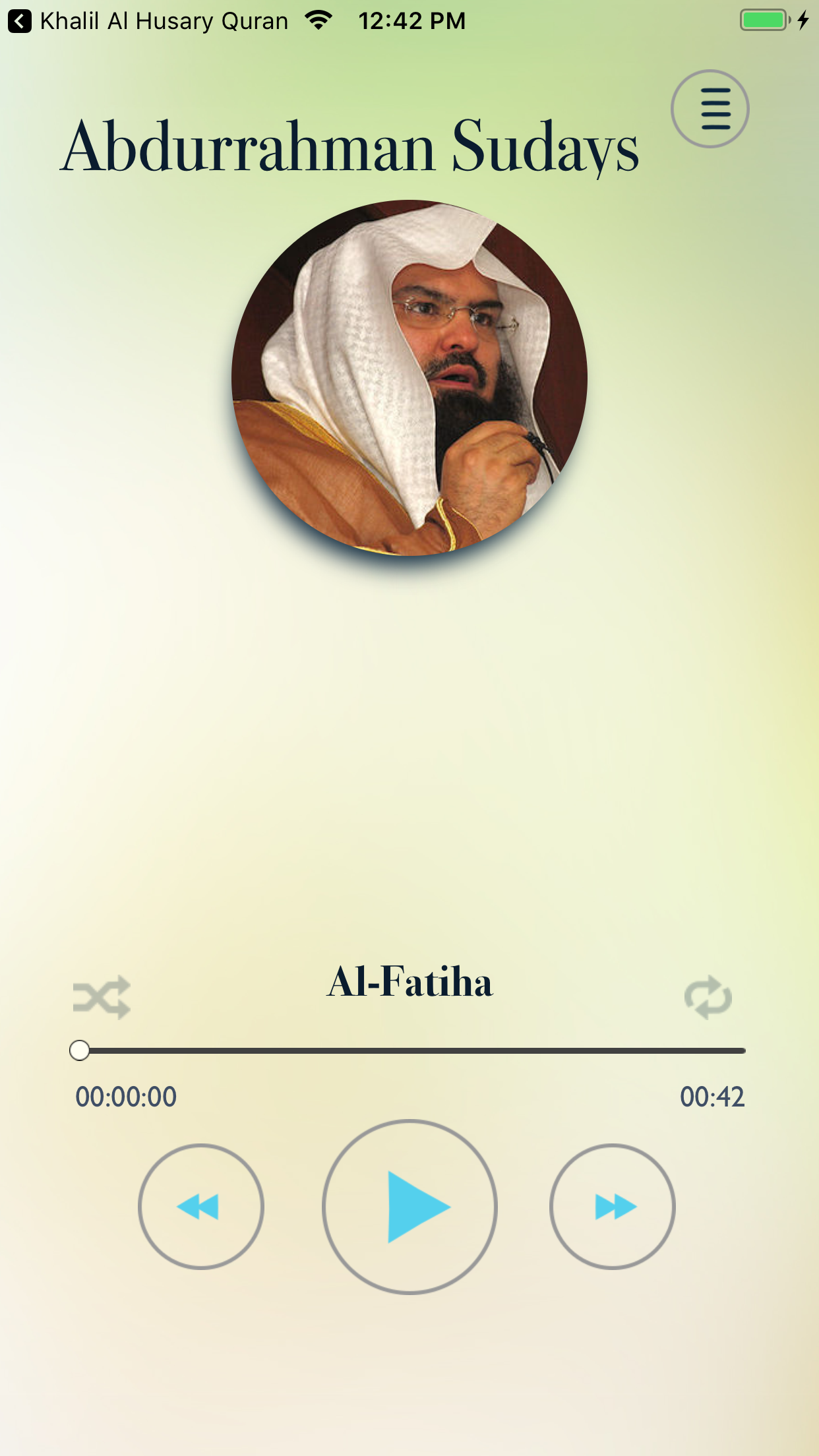Skip to the next surah
This screenshot has height=1456, width=819.
(612, 1207)
